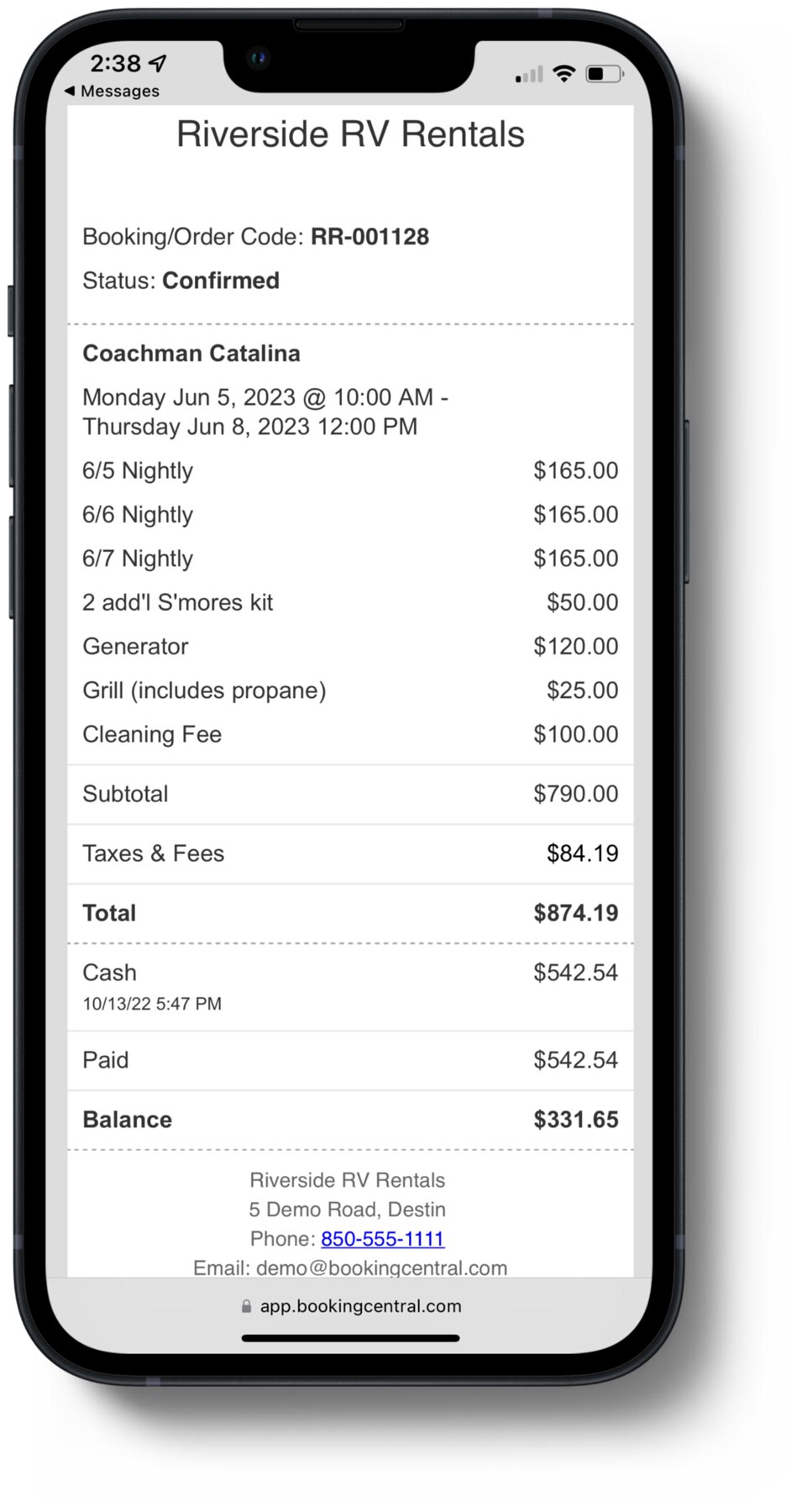Tap the location services arrow icon
The width and height of the screenshot is (802, 1512).
pos(156,62)
